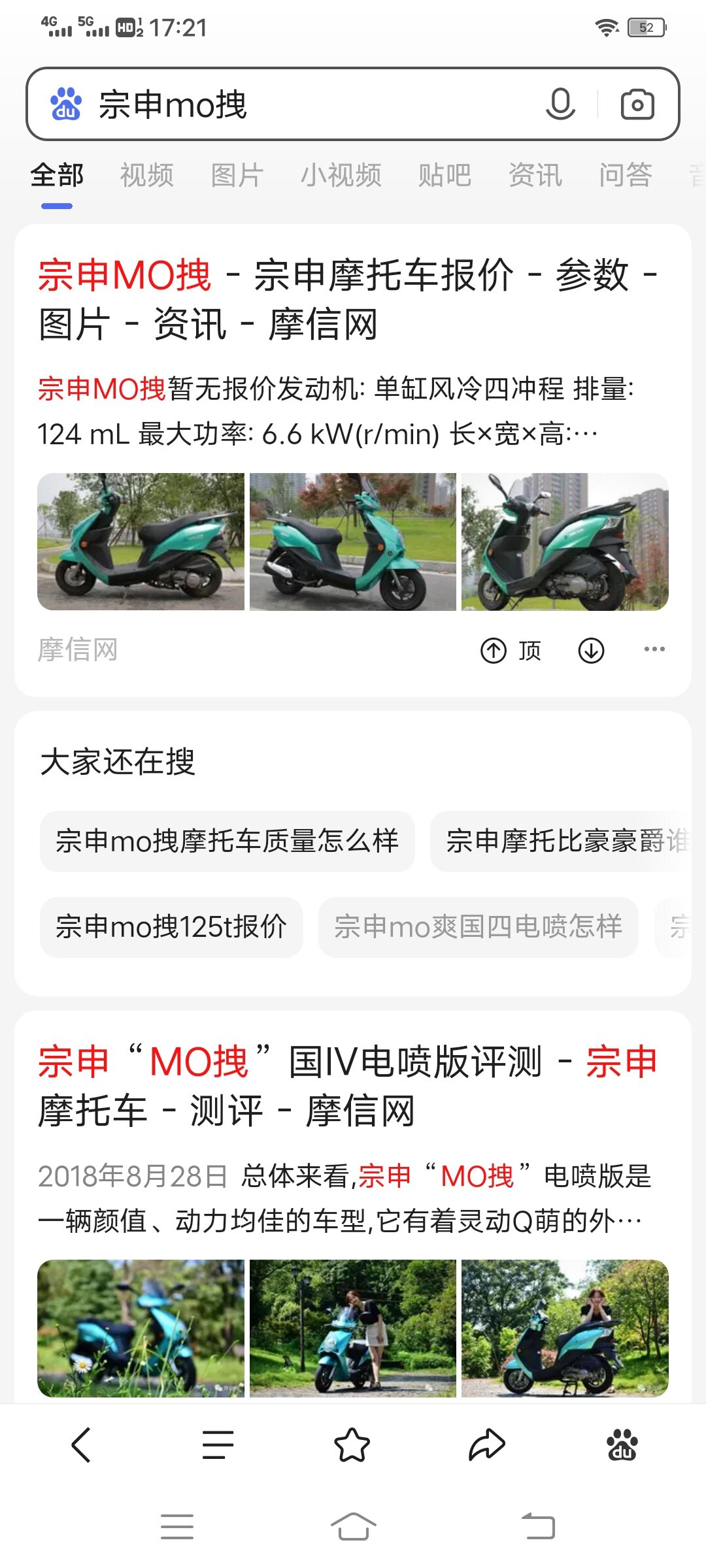Viewport: 706px width, 1568px height.
Task: Share this search results page
Action: tap(487, 1445)
